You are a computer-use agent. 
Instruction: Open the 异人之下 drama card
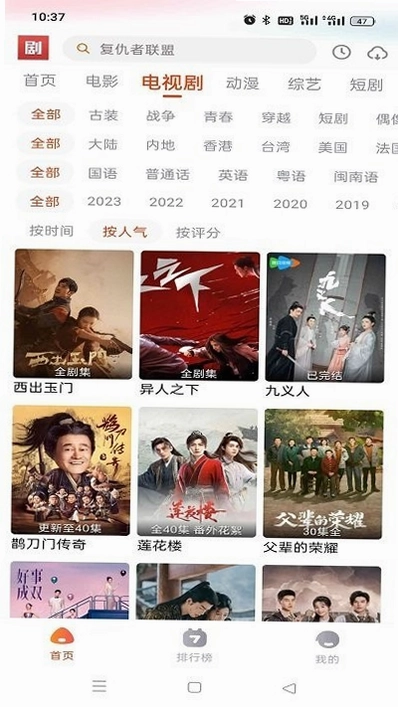(x=199, y=324)
